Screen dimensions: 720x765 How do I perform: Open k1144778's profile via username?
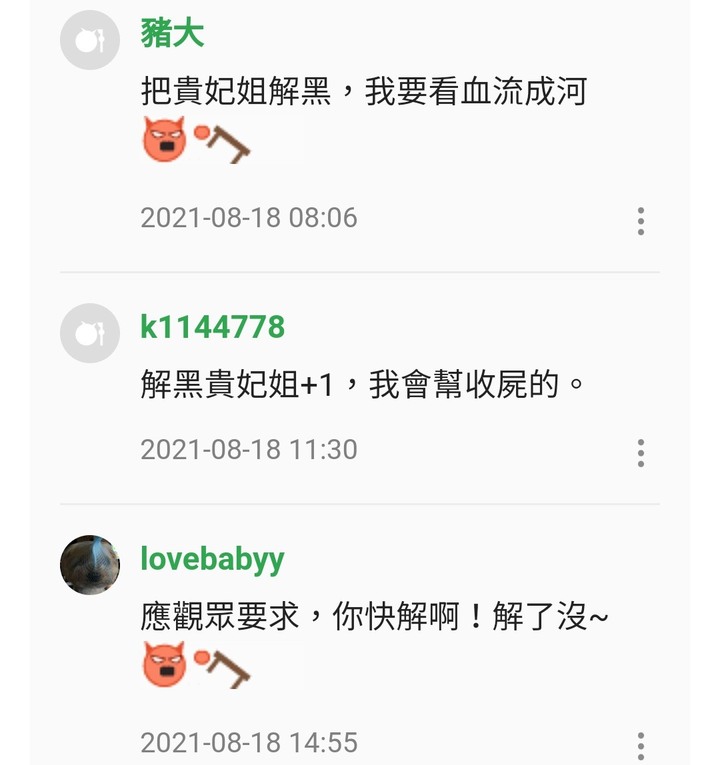click(212, 327)
